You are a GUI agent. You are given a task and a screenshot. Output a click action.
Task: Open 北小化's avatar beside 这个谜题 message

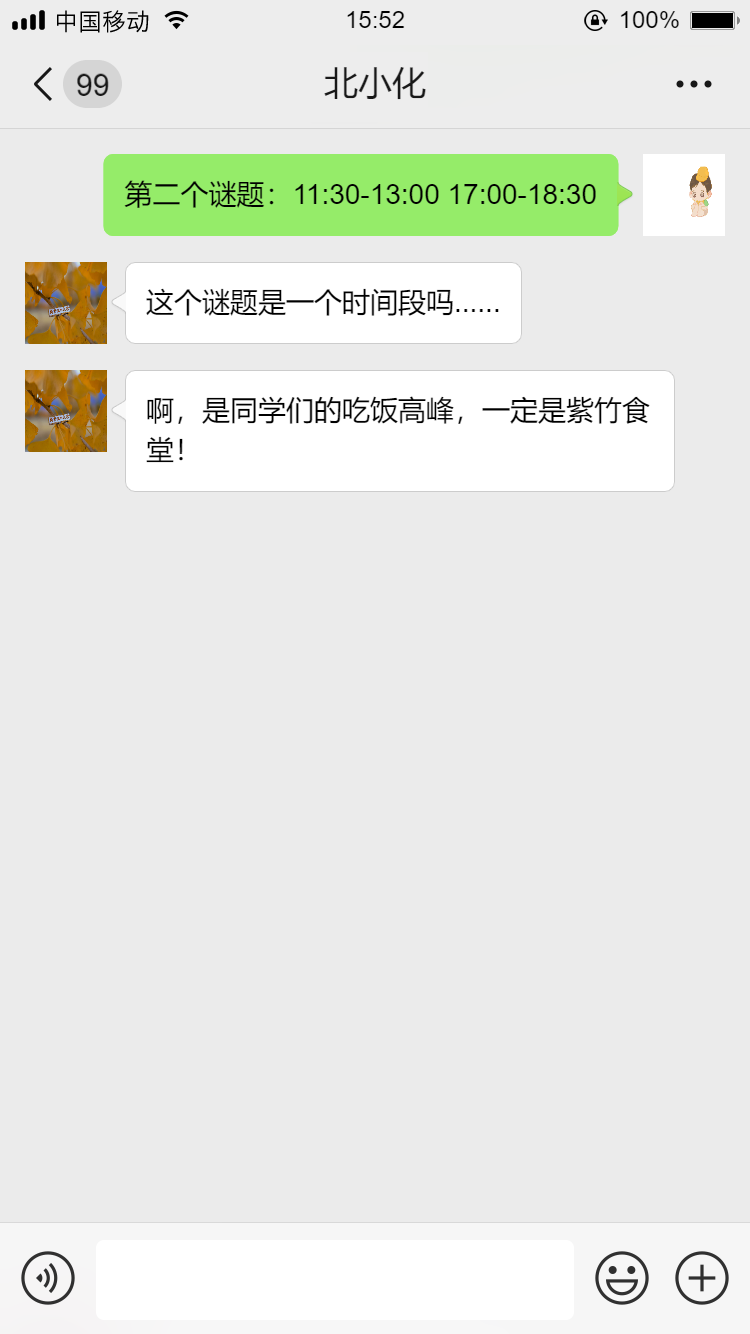[x=66, y=303]
